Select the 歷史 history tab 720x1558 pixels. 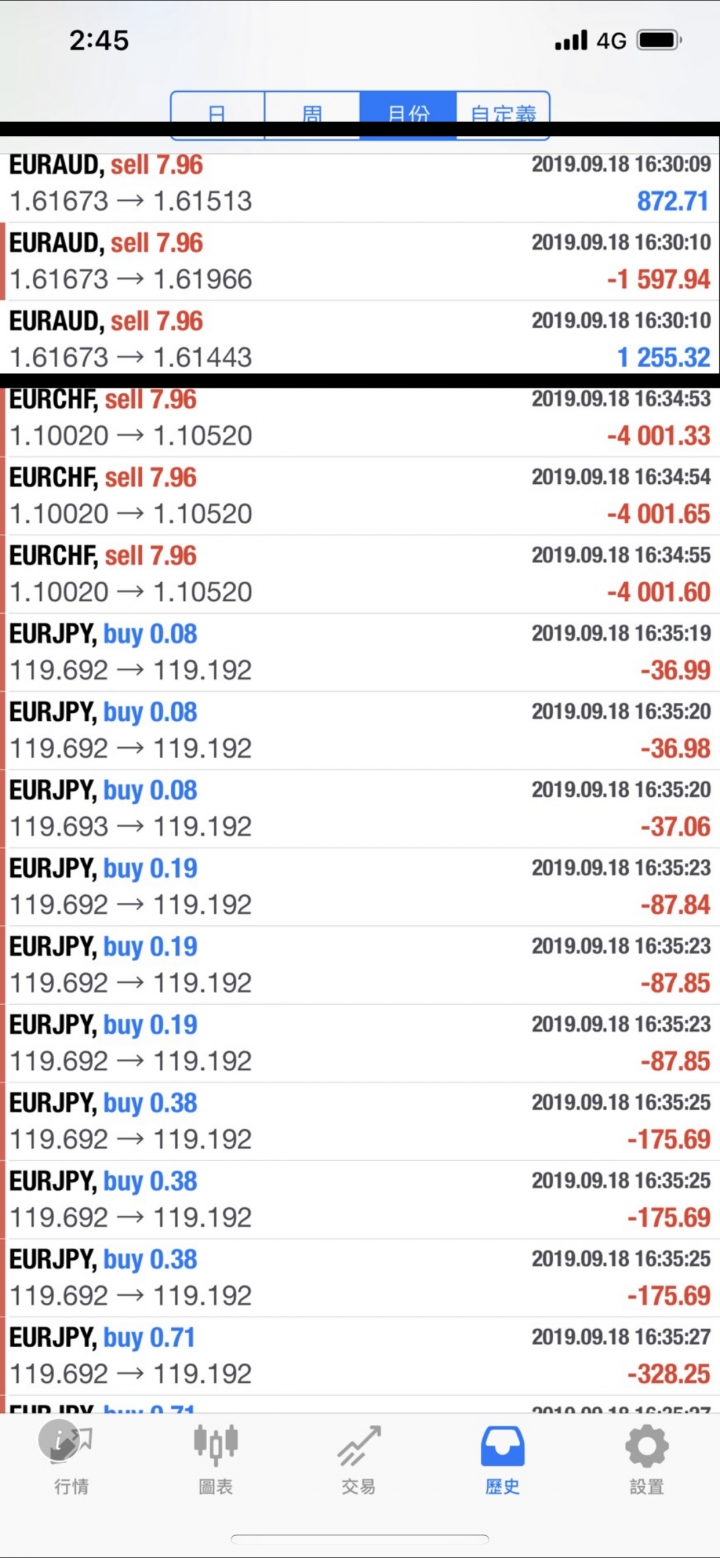coord(503,1460)
